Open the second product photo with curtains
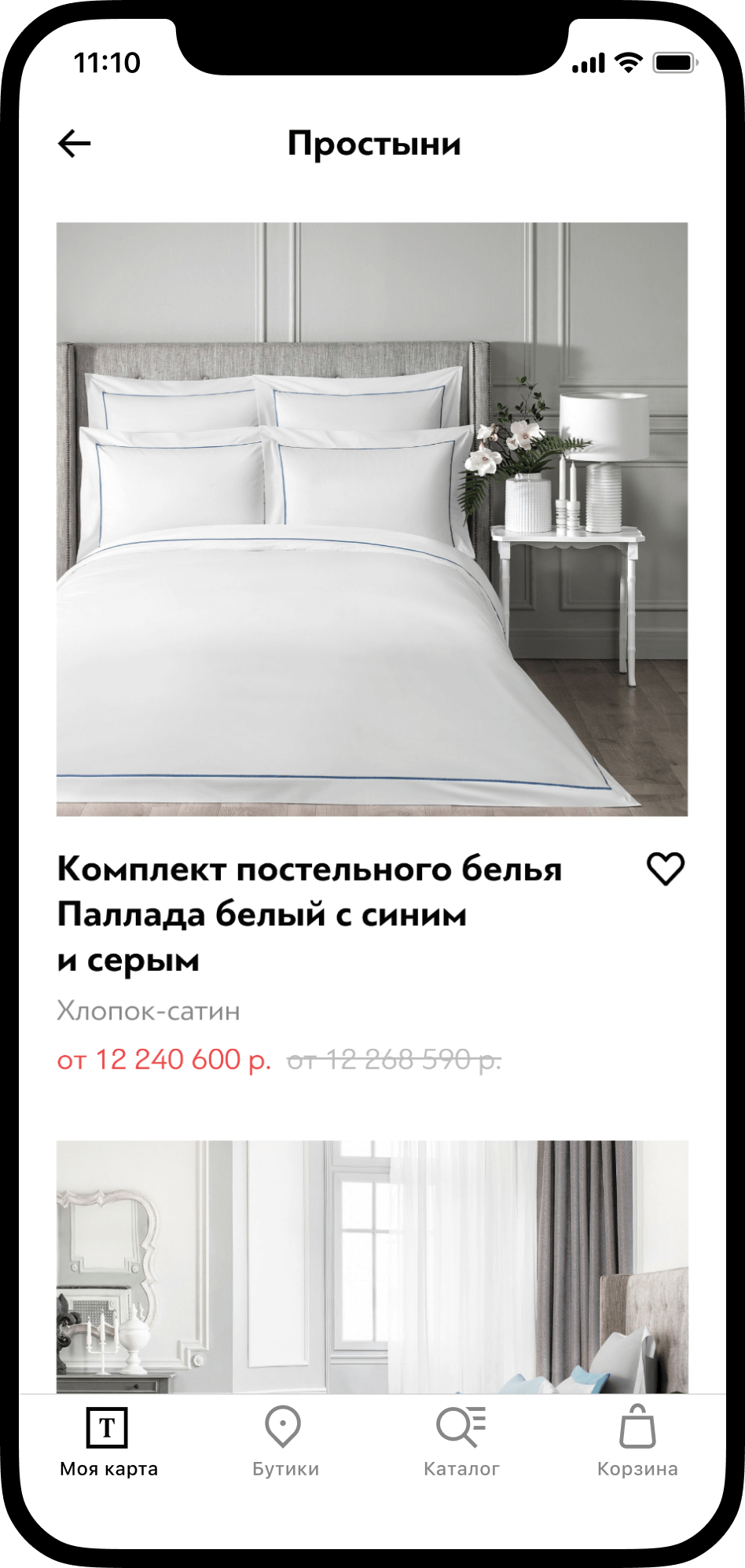The image size is (745, 1568). tap(372, 1266)
